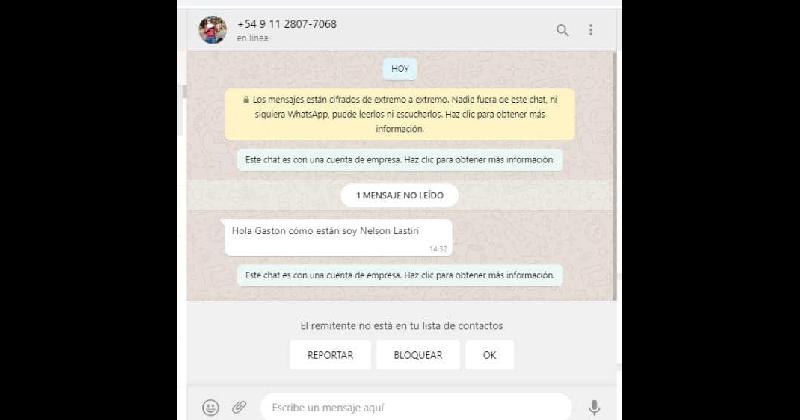The width and height of the screenshot is (800, 420).
Task: Open business account info under Nelson's message
Action: pos(400,275)
